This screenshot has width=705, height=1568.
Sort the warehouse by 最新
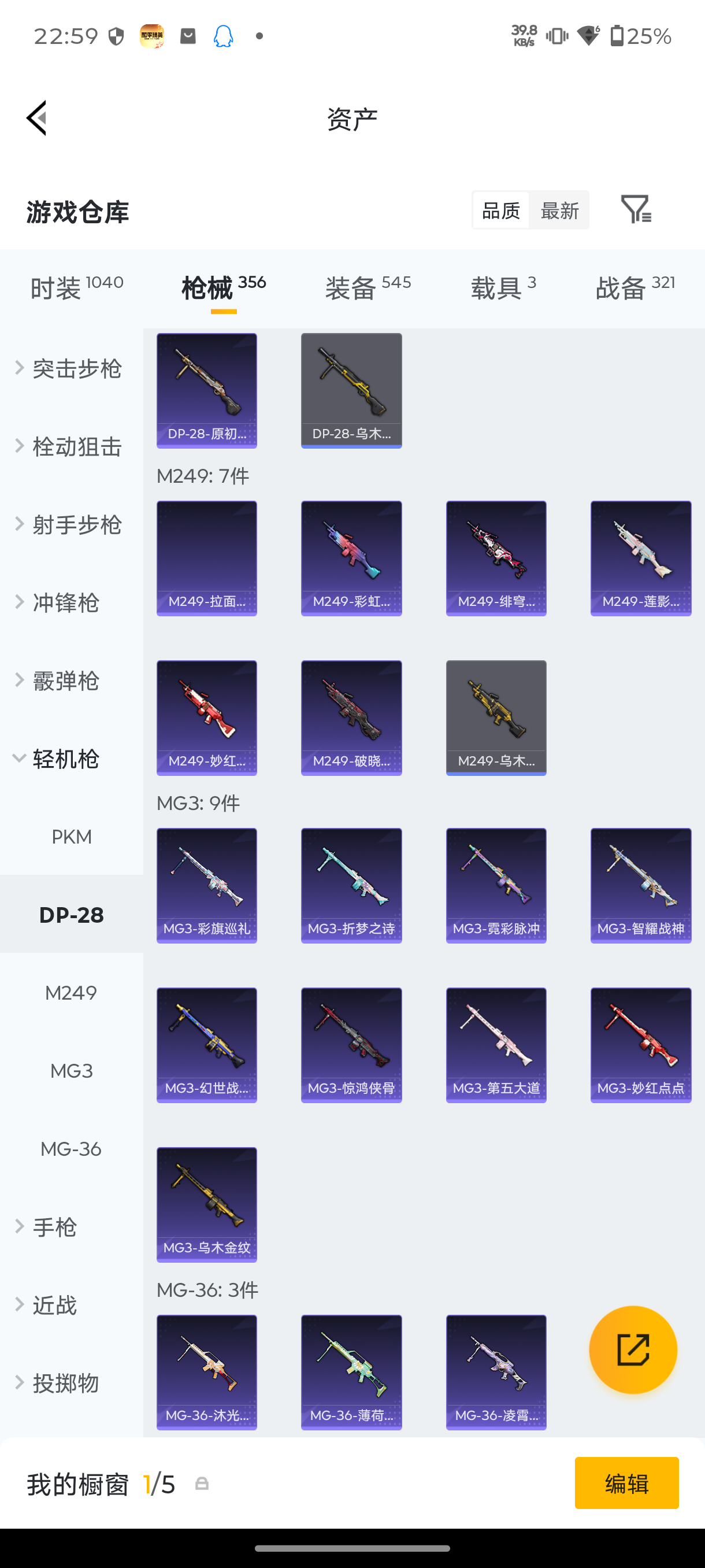pos(559,210)
